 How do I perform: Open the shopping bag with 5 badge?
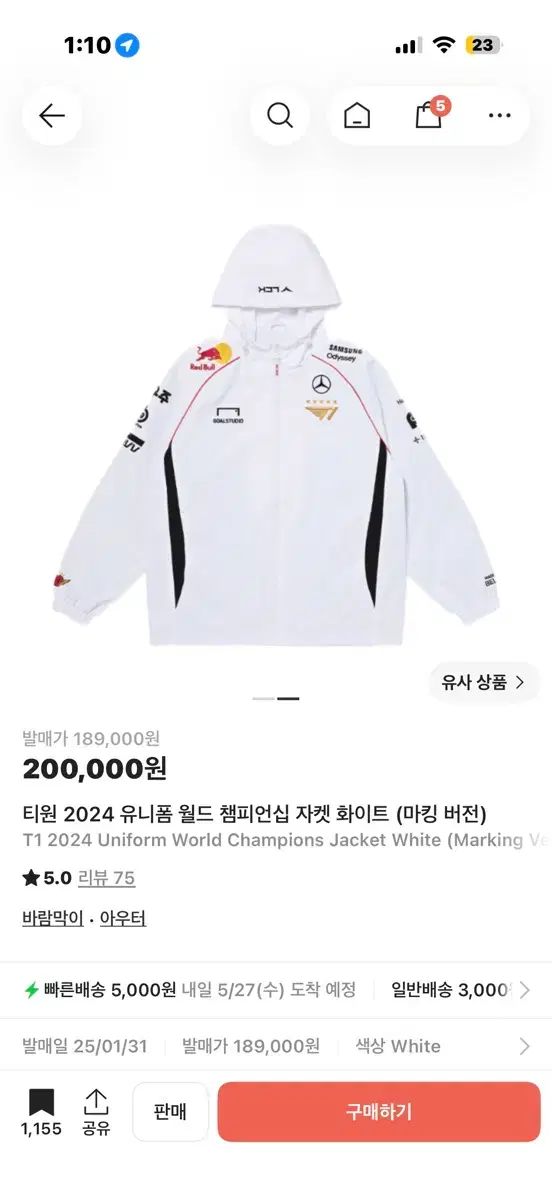point(430,114)
